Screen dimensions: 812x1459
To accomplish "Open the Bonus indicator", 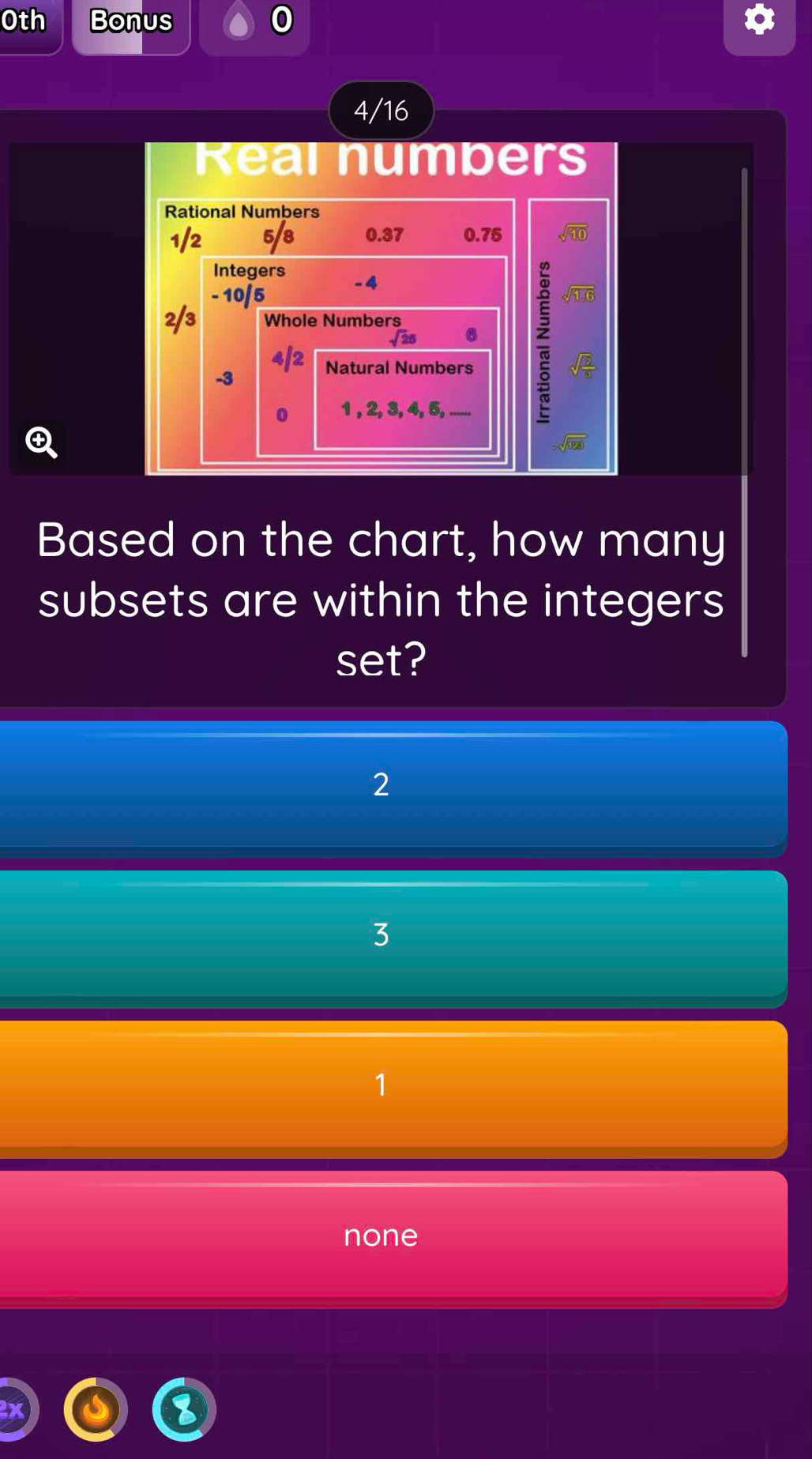I will (131, 21).
